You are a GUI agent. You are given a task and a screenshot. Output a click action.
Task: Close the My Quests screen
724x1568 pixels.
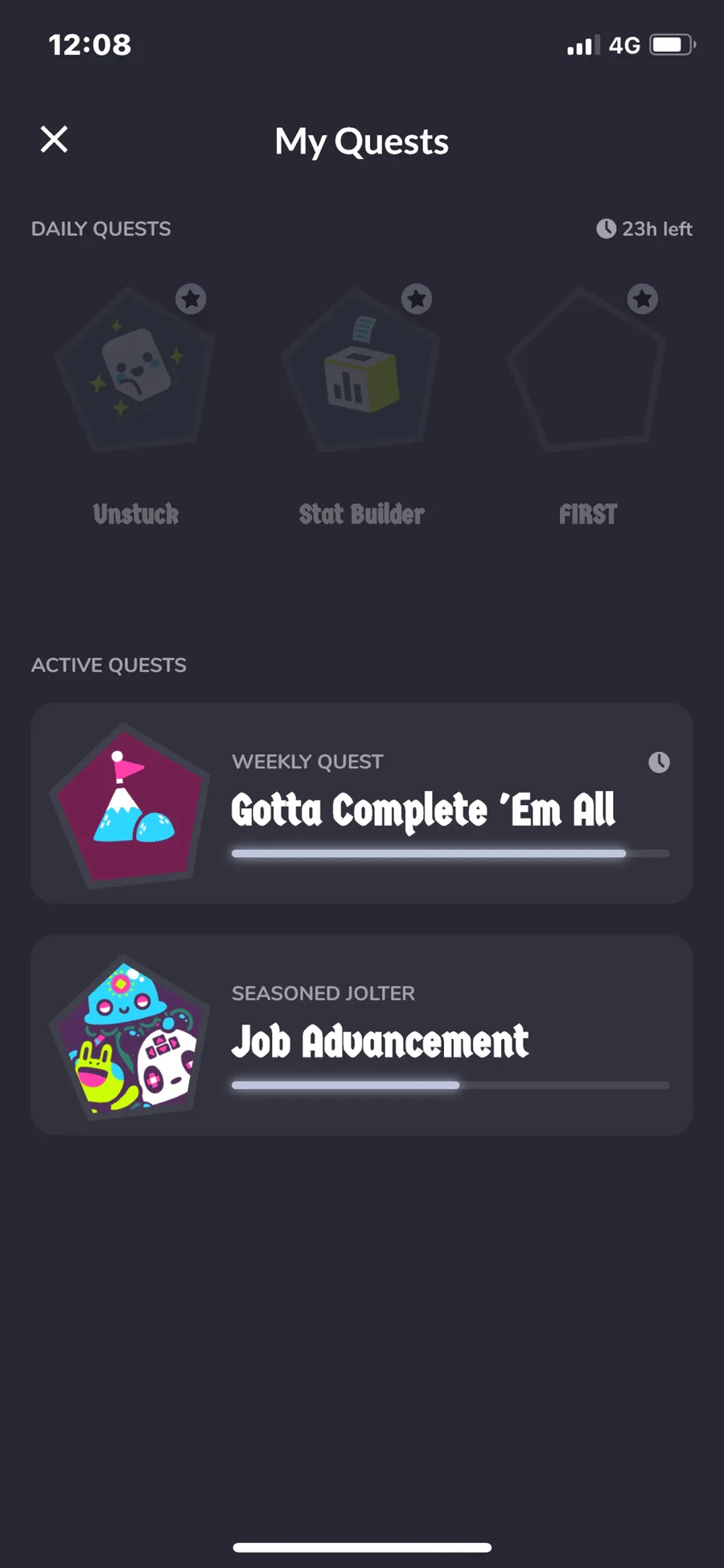tap(54, 140)
